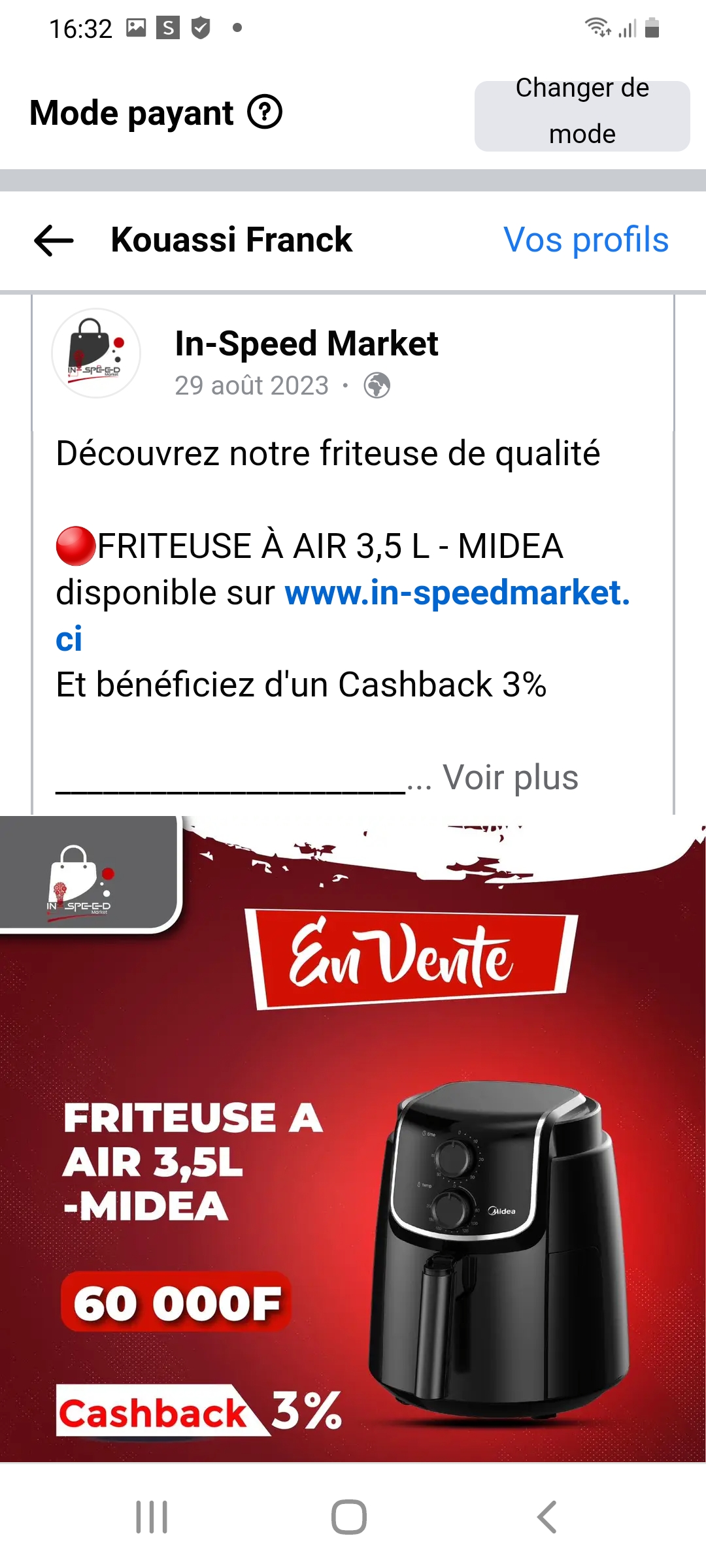Open In-Speed Market profile picture

(96, 353)
